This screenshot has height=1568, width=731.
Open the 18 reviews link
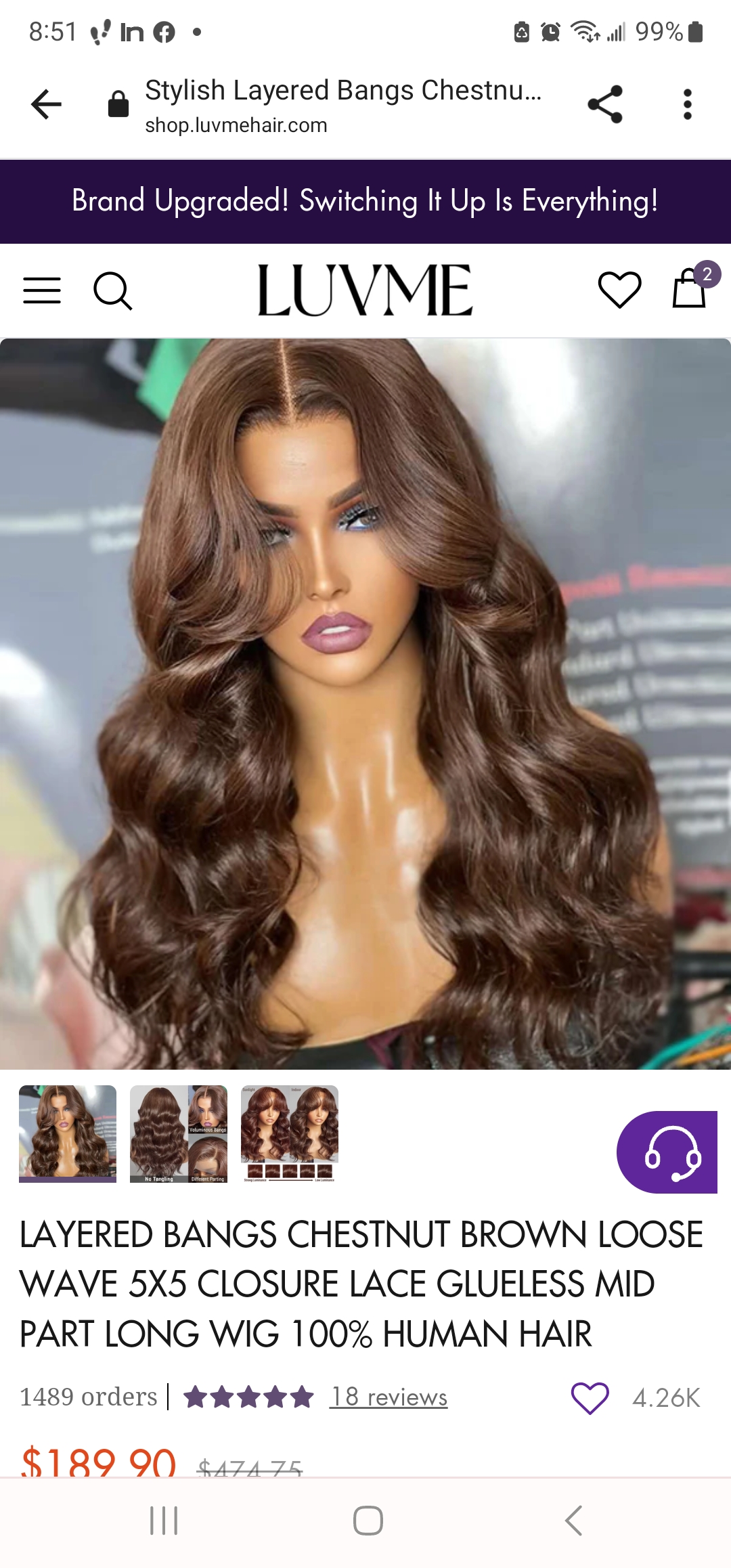click(x=389, y=1397)
